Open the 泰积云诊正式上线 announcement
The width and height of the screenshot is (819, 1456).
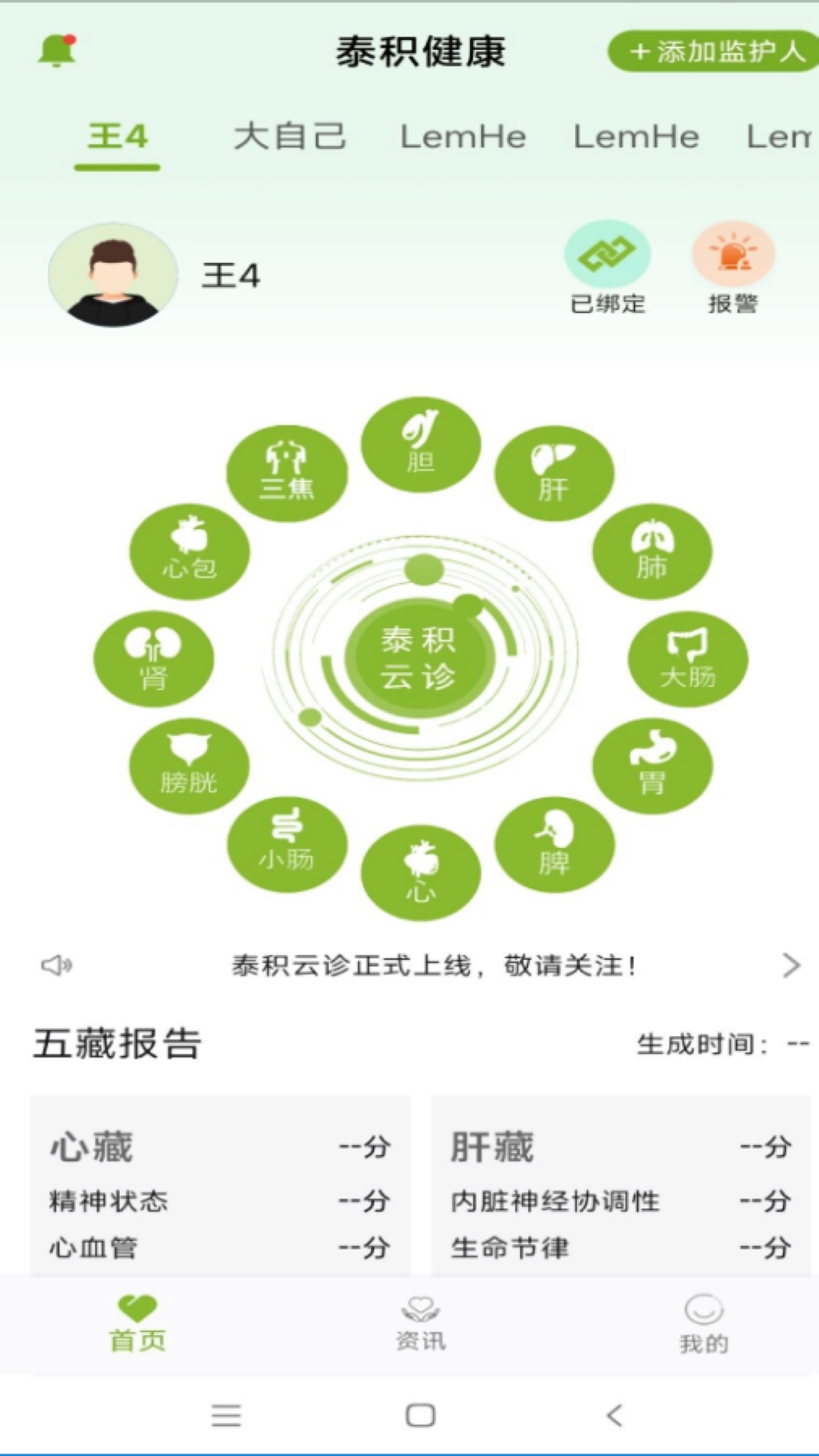[432, 965]
